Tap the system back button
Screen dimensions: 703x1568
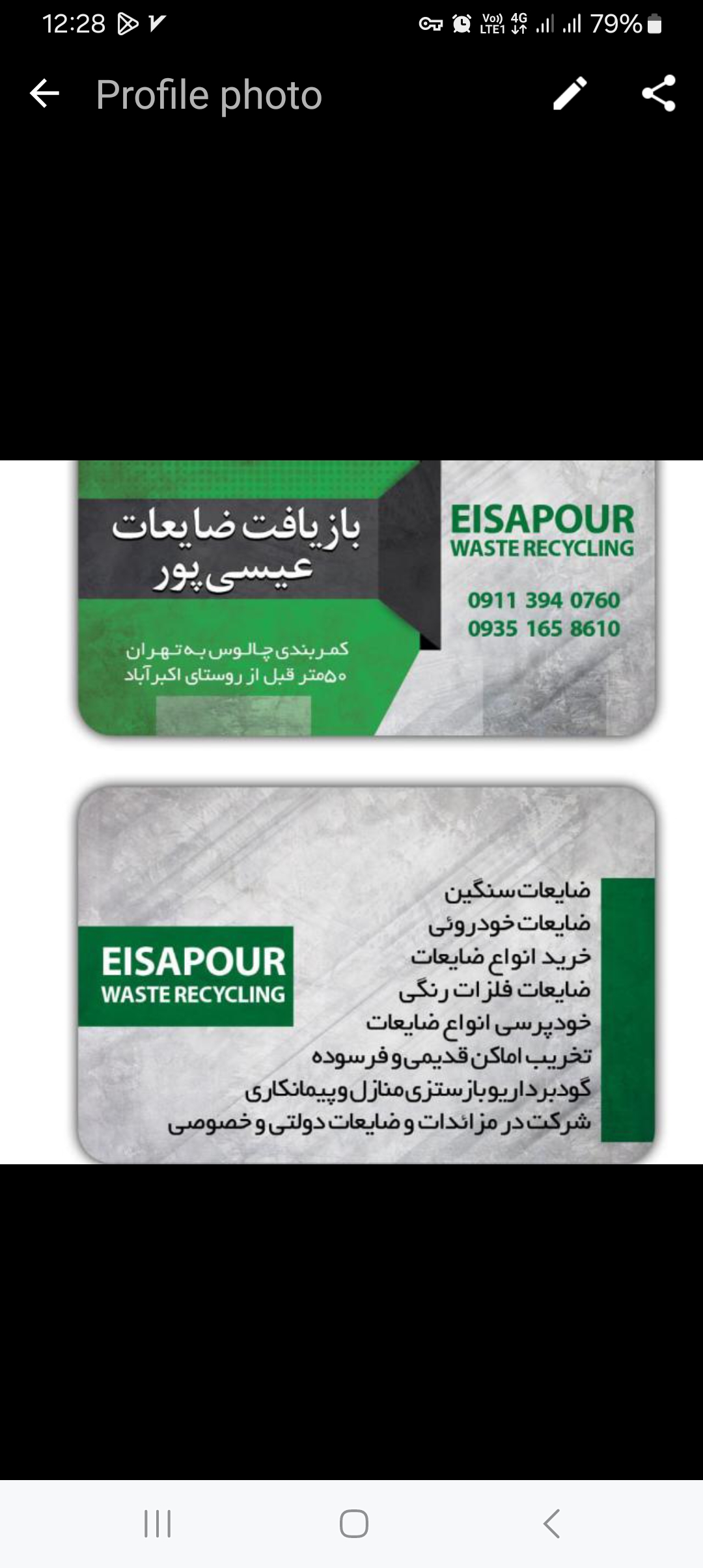551,1524
